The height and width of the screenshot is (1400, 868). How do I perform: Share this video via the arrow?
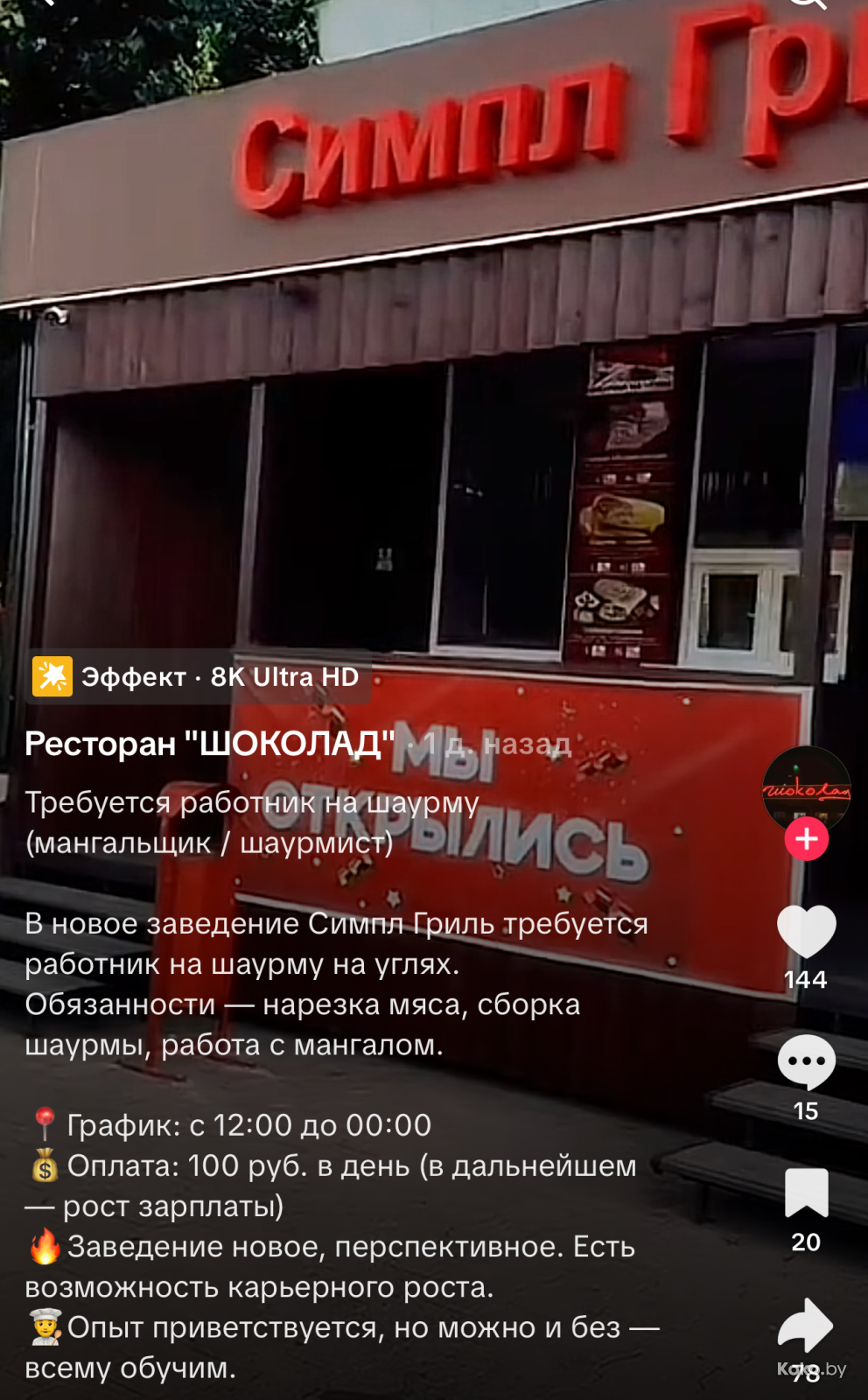point(806,1325)
